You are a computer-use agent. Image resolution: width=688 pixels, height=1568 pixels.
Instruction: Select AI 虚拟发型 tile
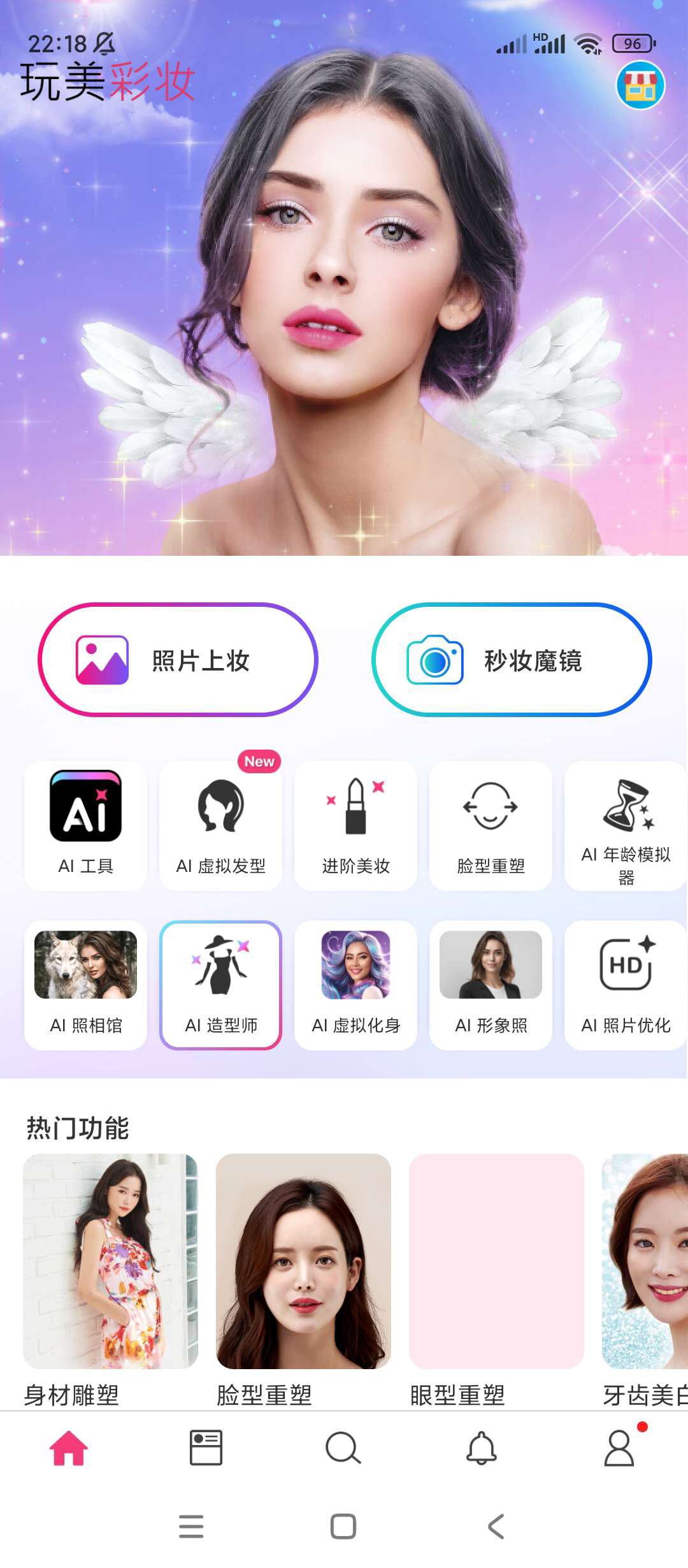221,825
